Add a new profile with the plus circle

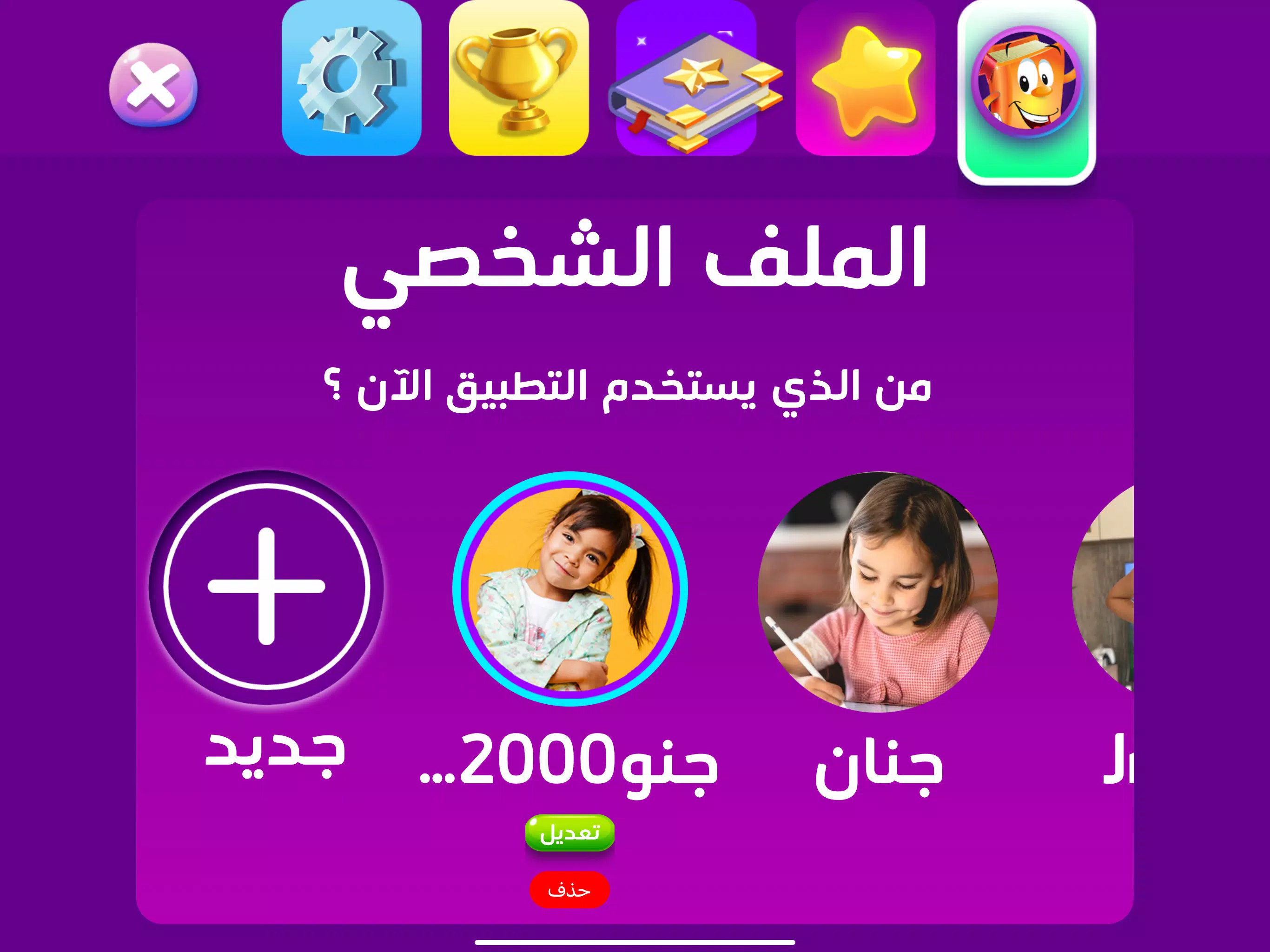pyautogui.click(x=266, y=587)
